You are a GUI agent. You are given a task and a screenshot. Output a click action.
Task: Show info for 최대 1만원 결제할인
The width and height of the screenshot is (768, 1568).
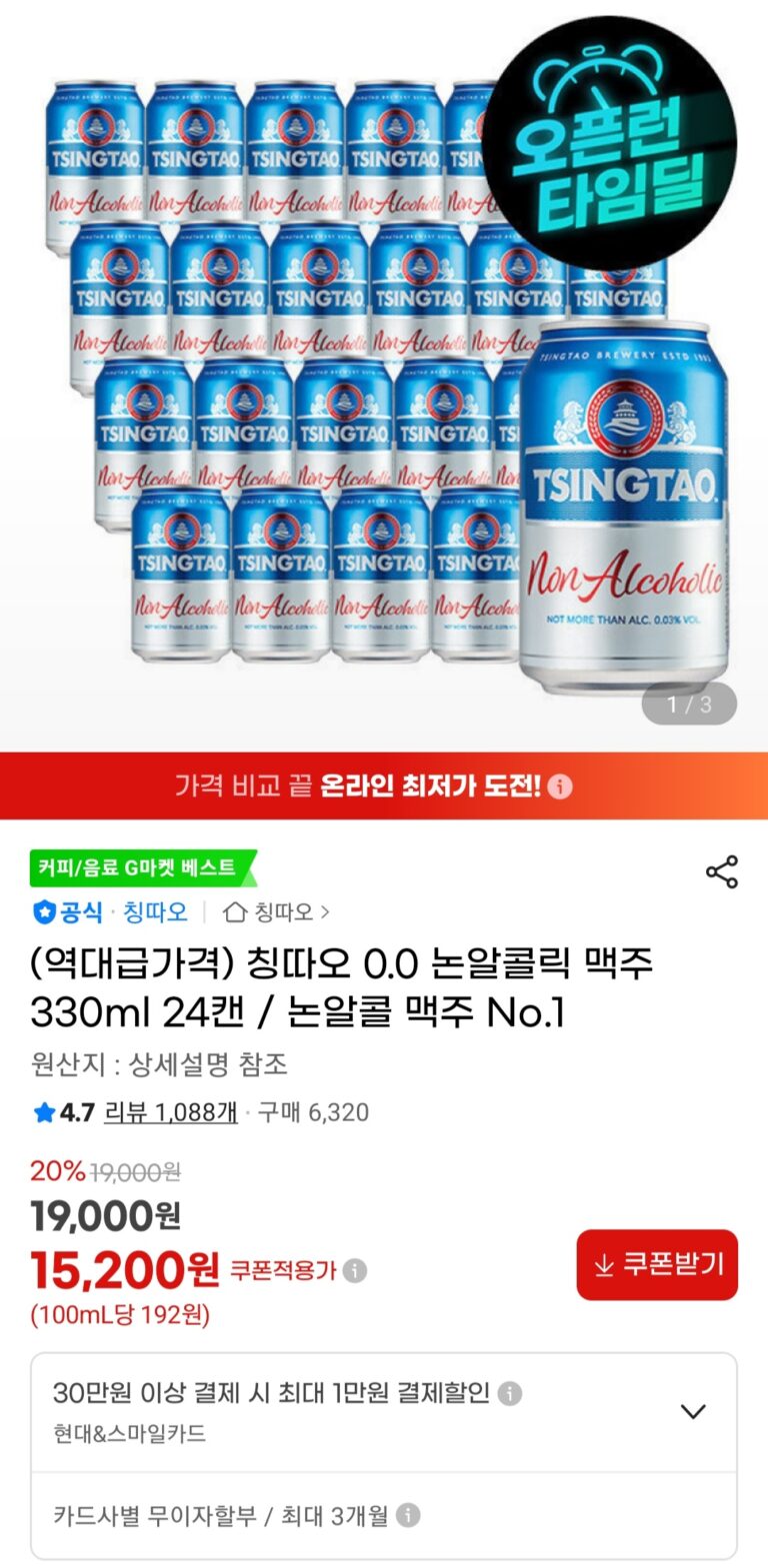coord(510,1393)
